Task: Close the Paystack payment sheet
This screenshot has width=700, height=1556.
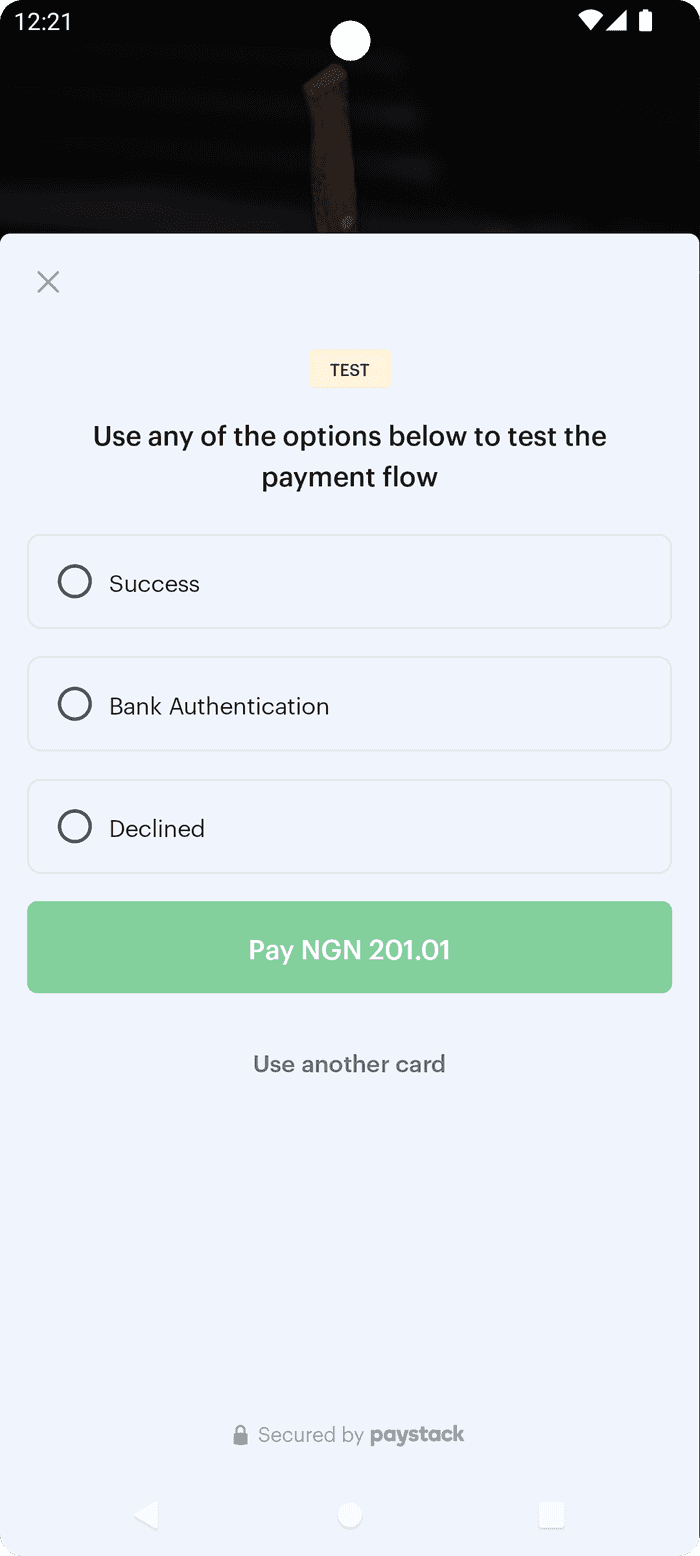Action: tap(48, 282)
